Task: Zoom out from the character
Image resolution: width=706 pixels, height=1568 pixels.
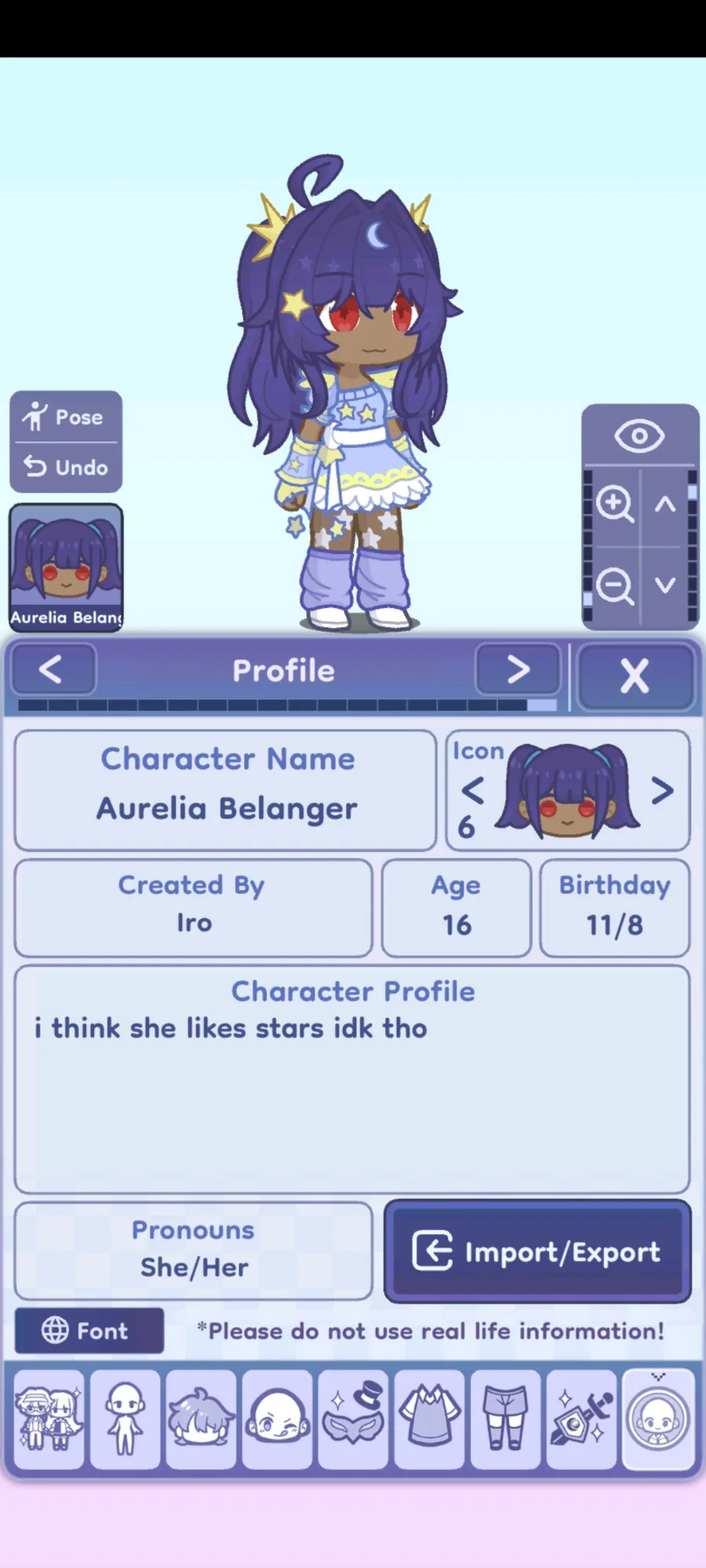Action: point(614,586)
